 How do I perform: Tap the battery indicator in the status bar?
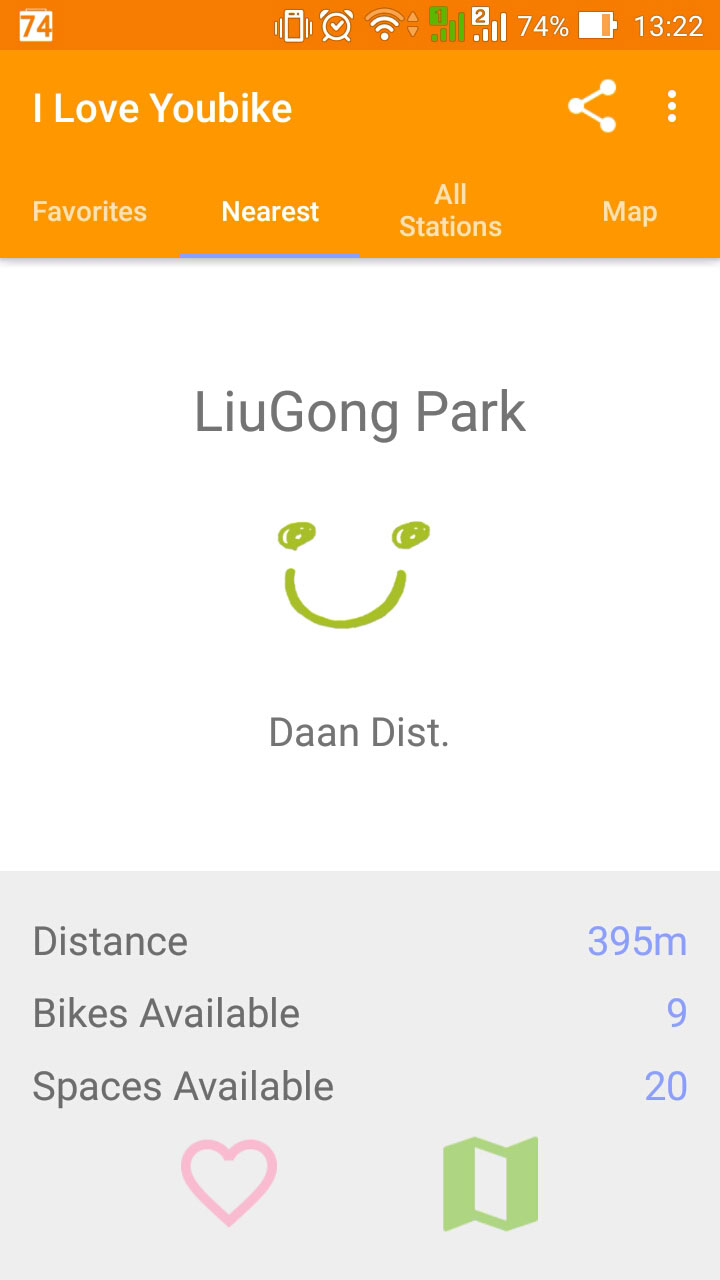click(x=596, y=25)
